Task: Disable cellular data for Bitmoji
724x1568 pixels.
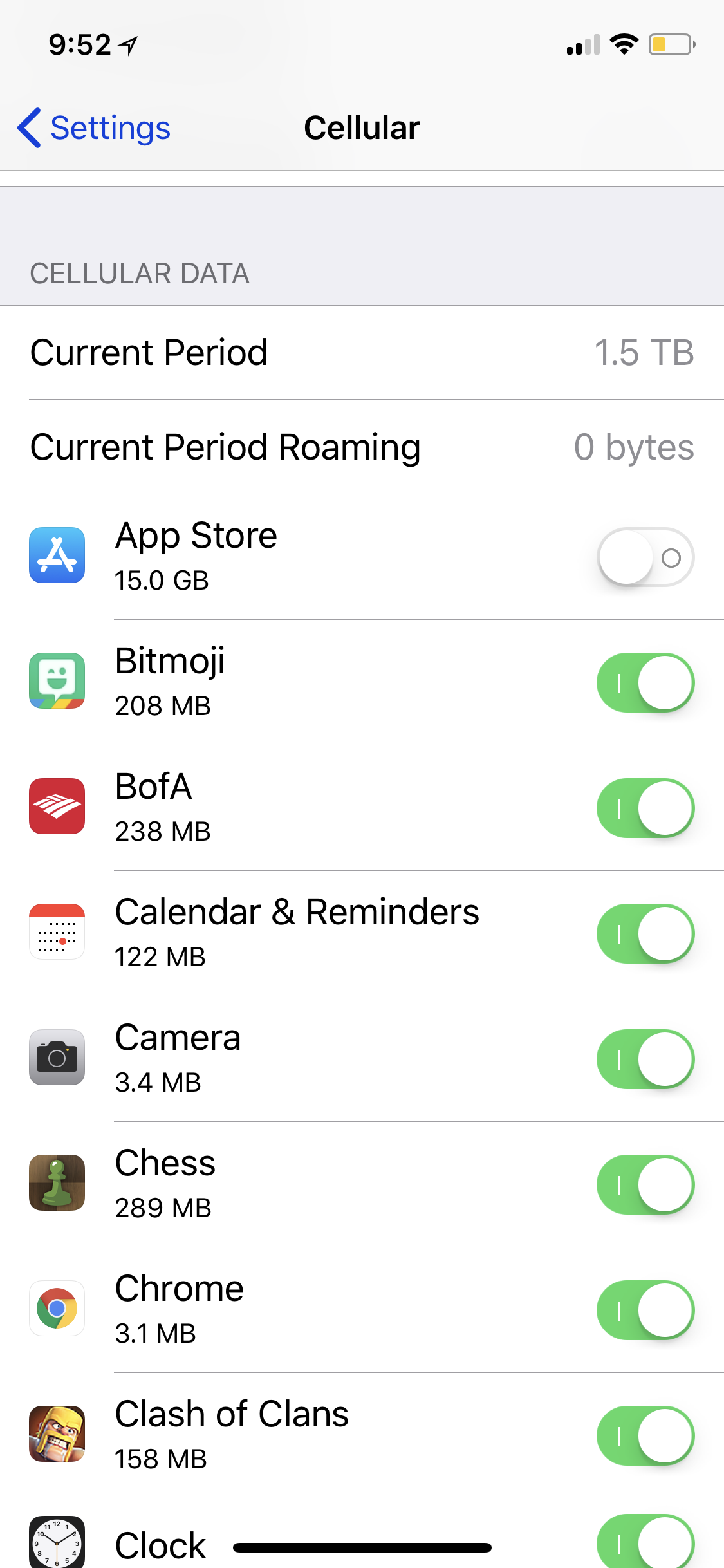Action: (x=645, y=683)
